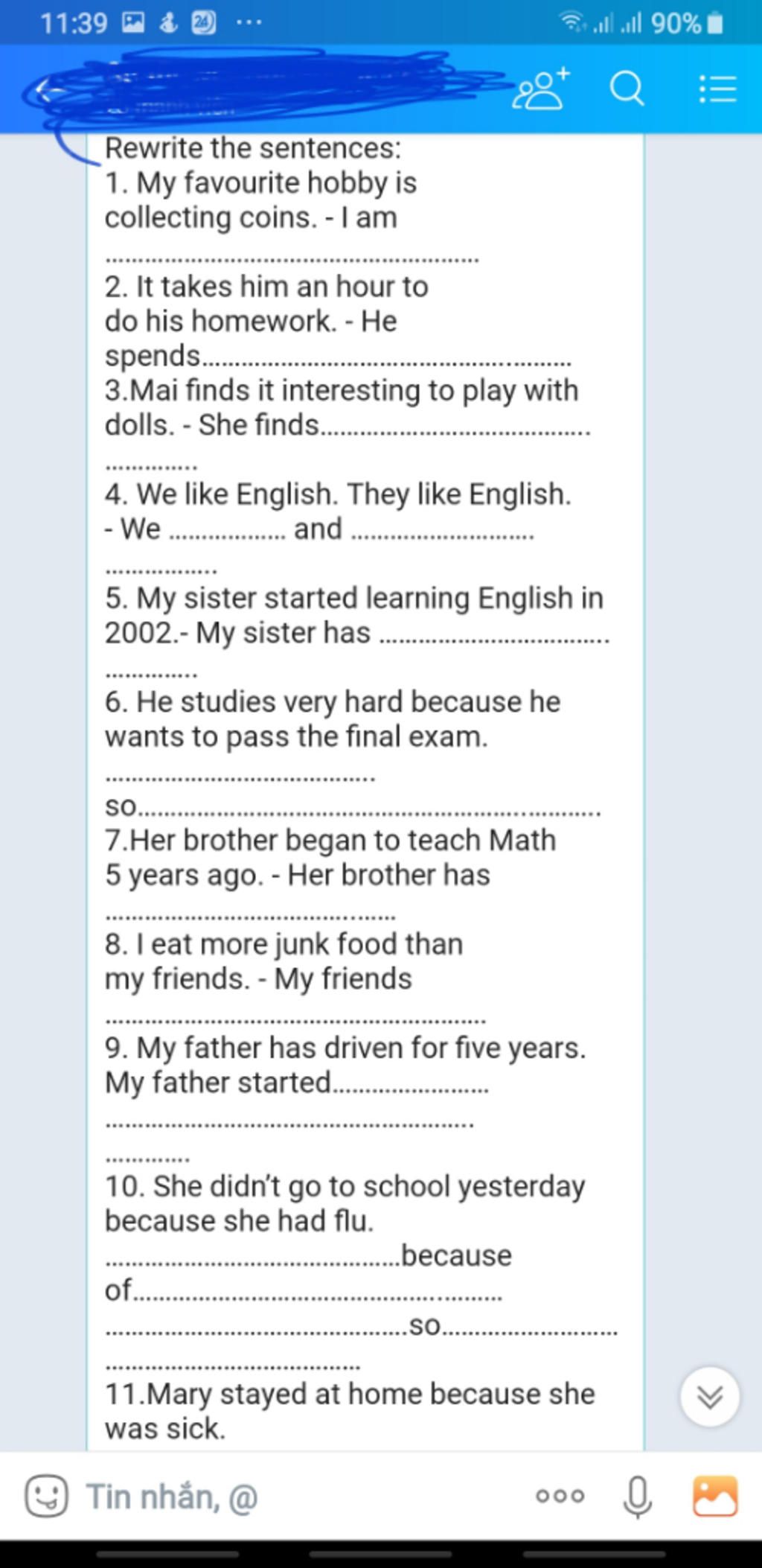Attach a photo from the gallery

point(715,1496)
